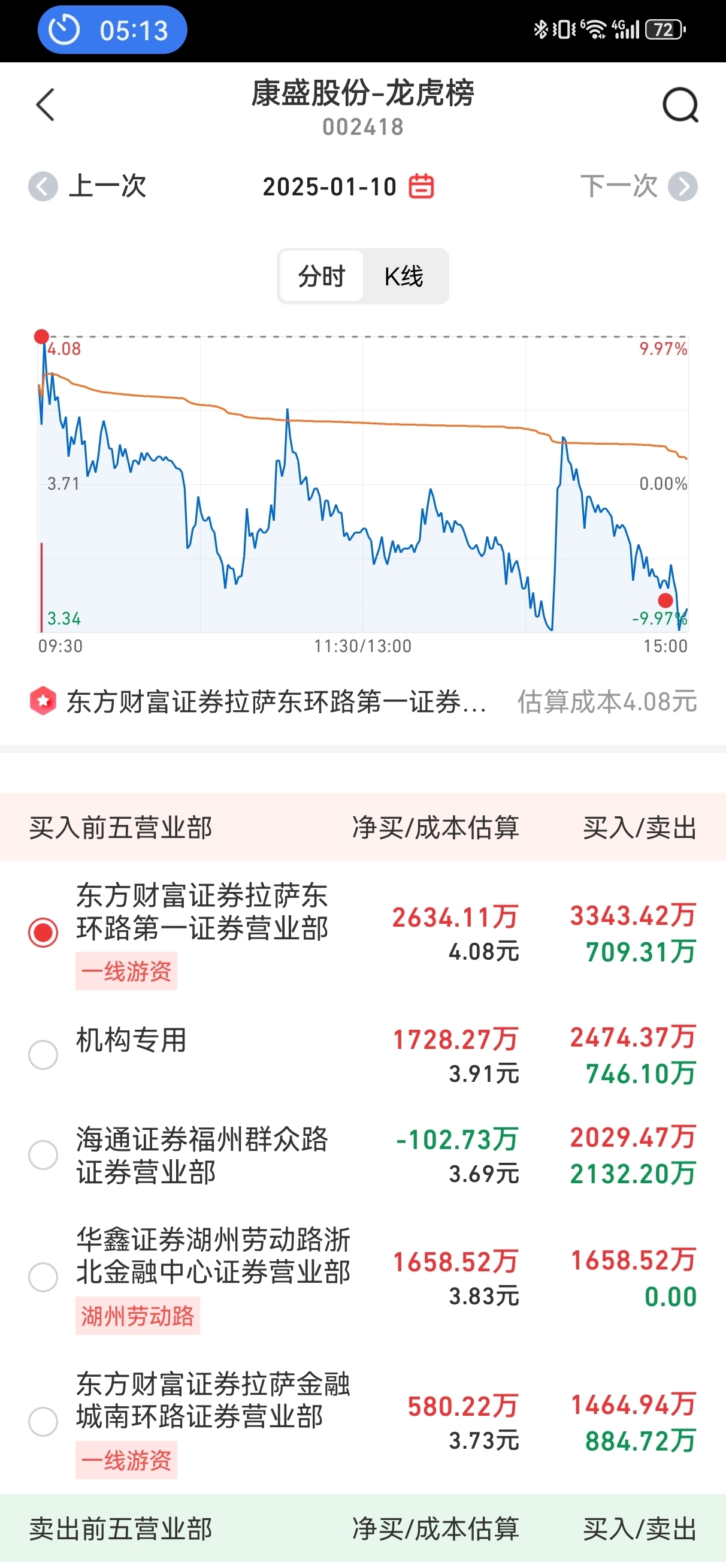726x1568 pixels.
Task: Tap the 湖州劳动路 tag
Action: coord(138,1316)
